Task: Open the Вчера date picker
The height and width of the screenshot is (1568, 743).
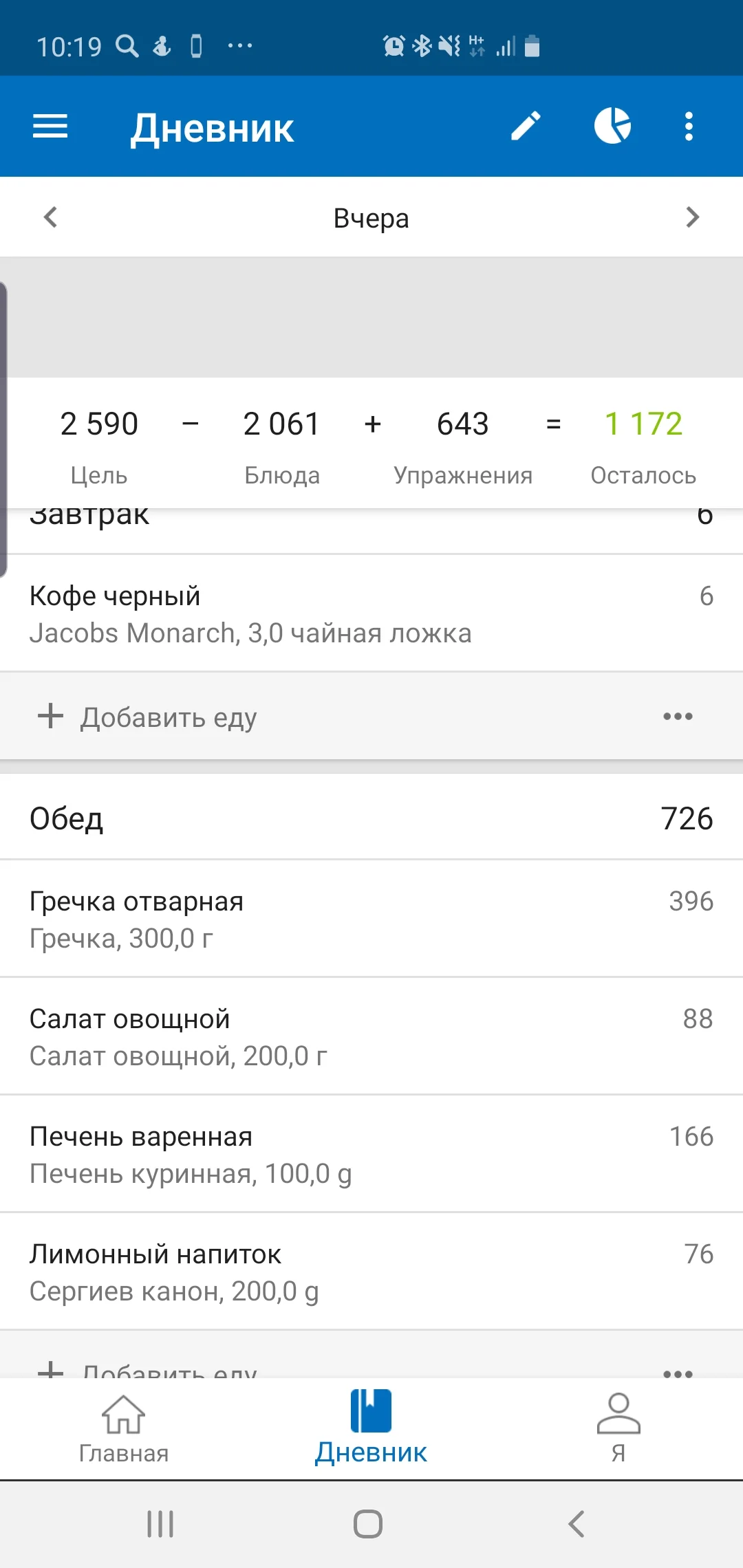Action: coord(371,219)
